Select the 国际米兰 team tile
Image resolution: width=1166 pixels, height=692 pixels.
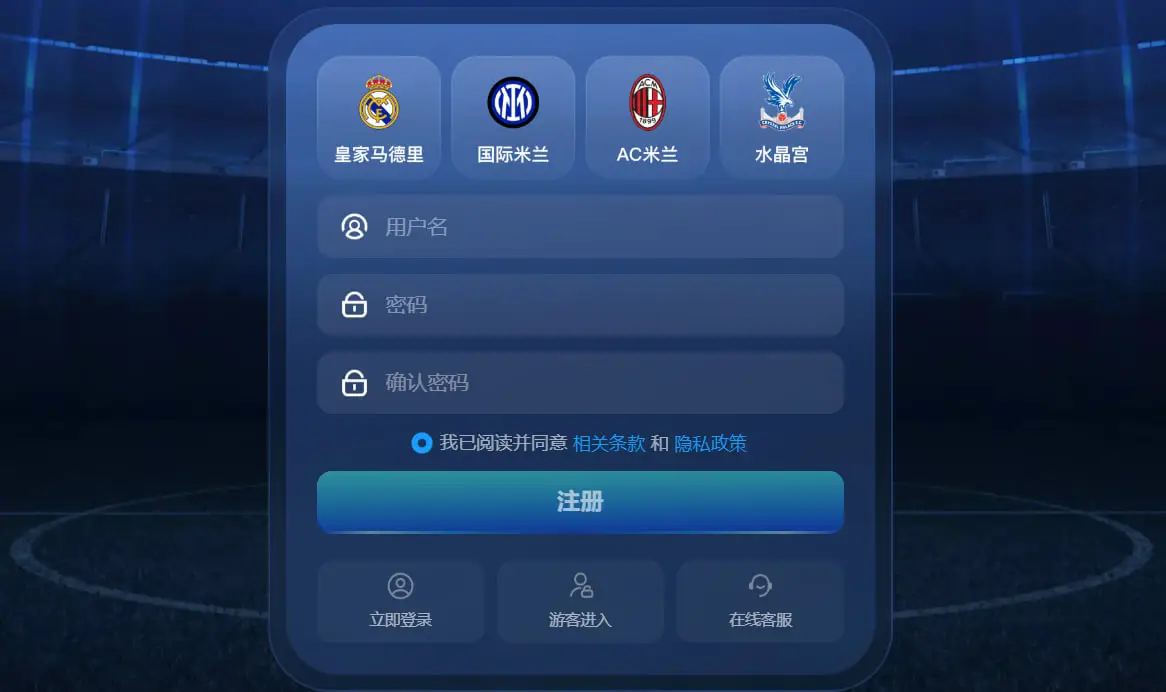tap(513, 118)
